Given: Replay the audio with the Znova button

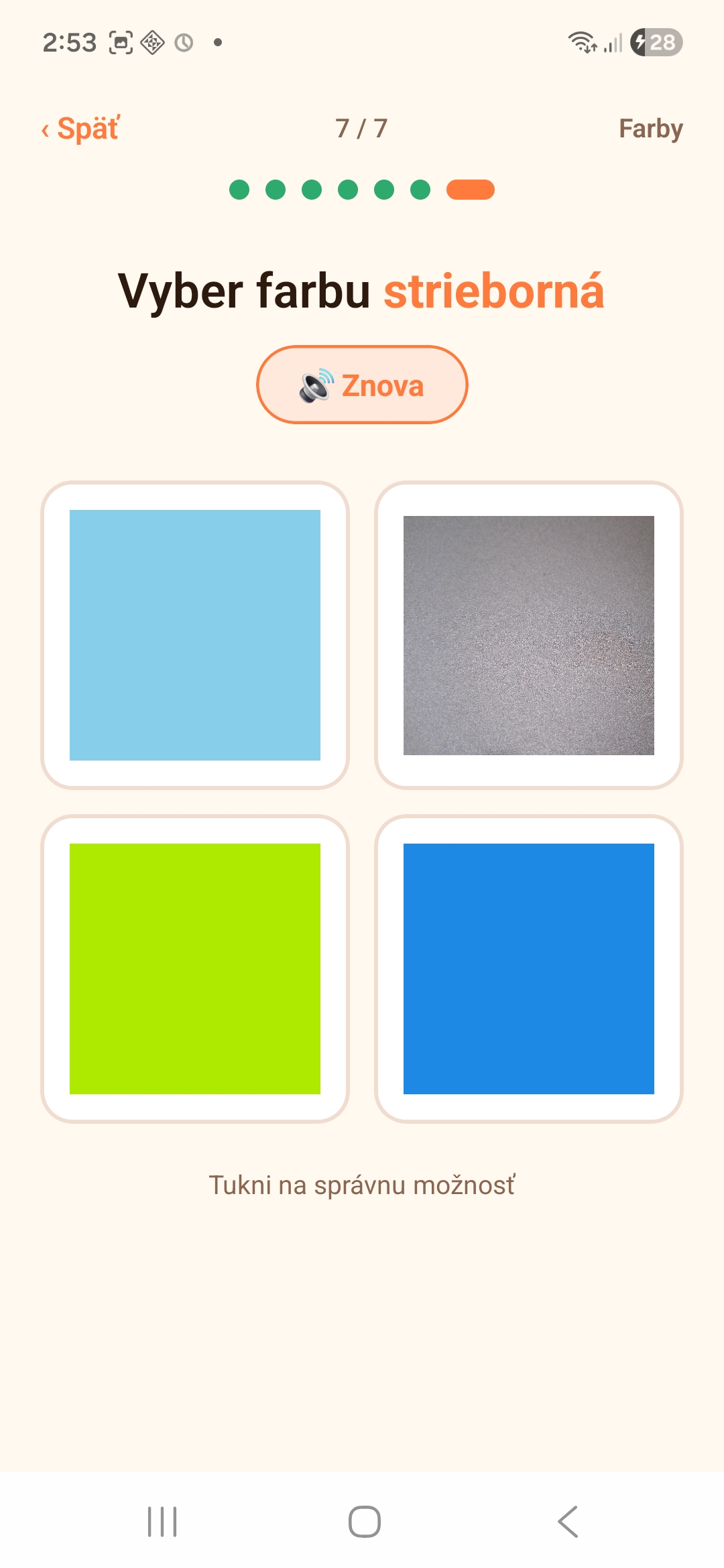Looking at the screenshot, I should pos(362,385).
